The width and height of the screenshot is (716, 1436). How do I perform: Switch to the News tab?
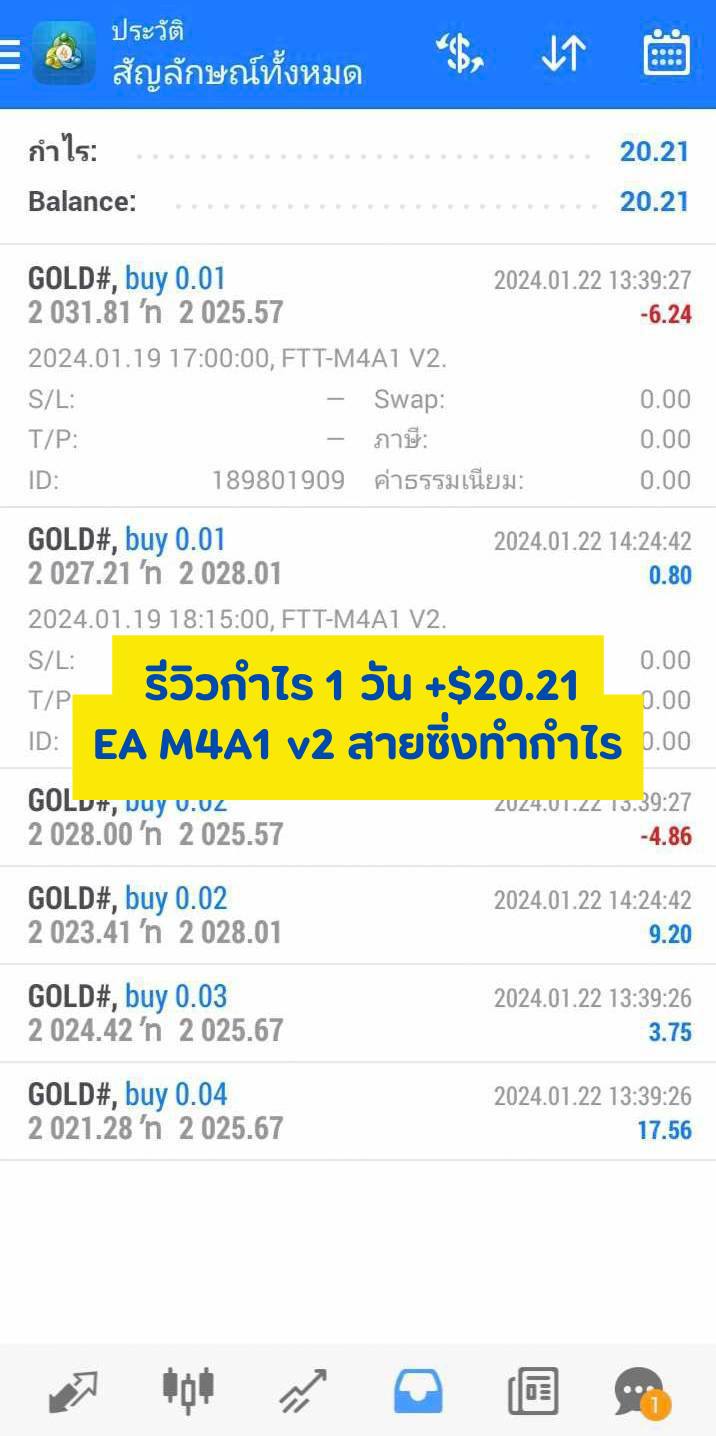pos(532,1391)
